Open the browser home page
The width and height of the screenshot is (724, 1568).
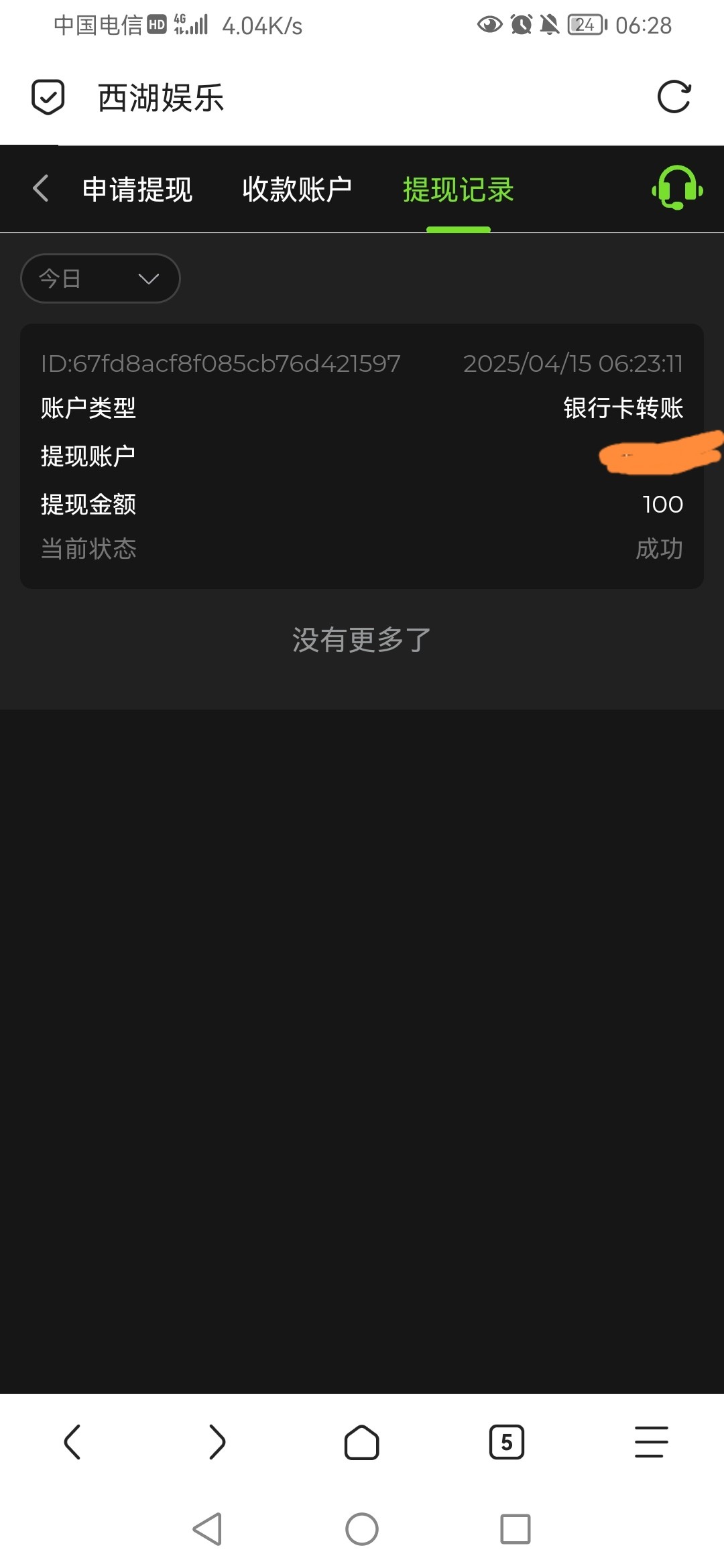[362, 1442]
